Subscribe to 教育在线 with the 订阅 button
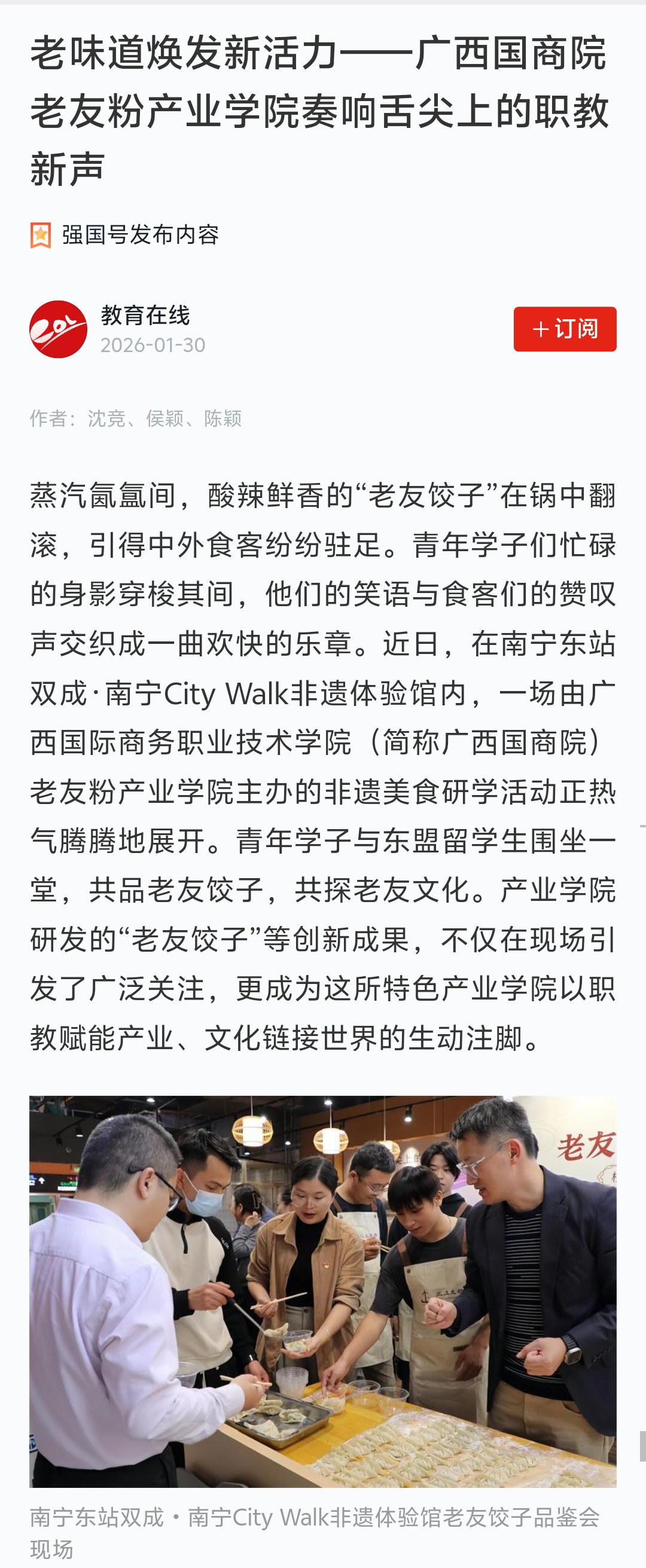 565,329
